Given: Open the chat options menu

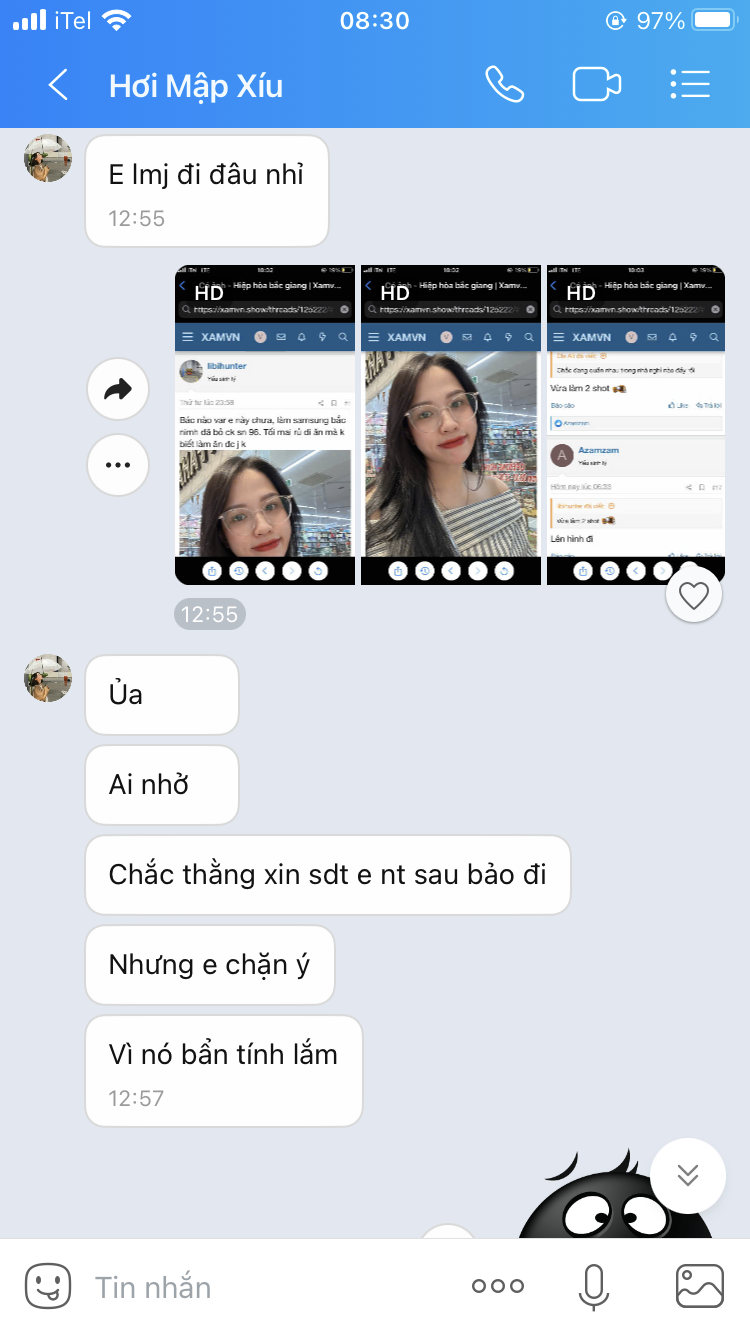Looking at the screenshot, I should pos(689,85).
